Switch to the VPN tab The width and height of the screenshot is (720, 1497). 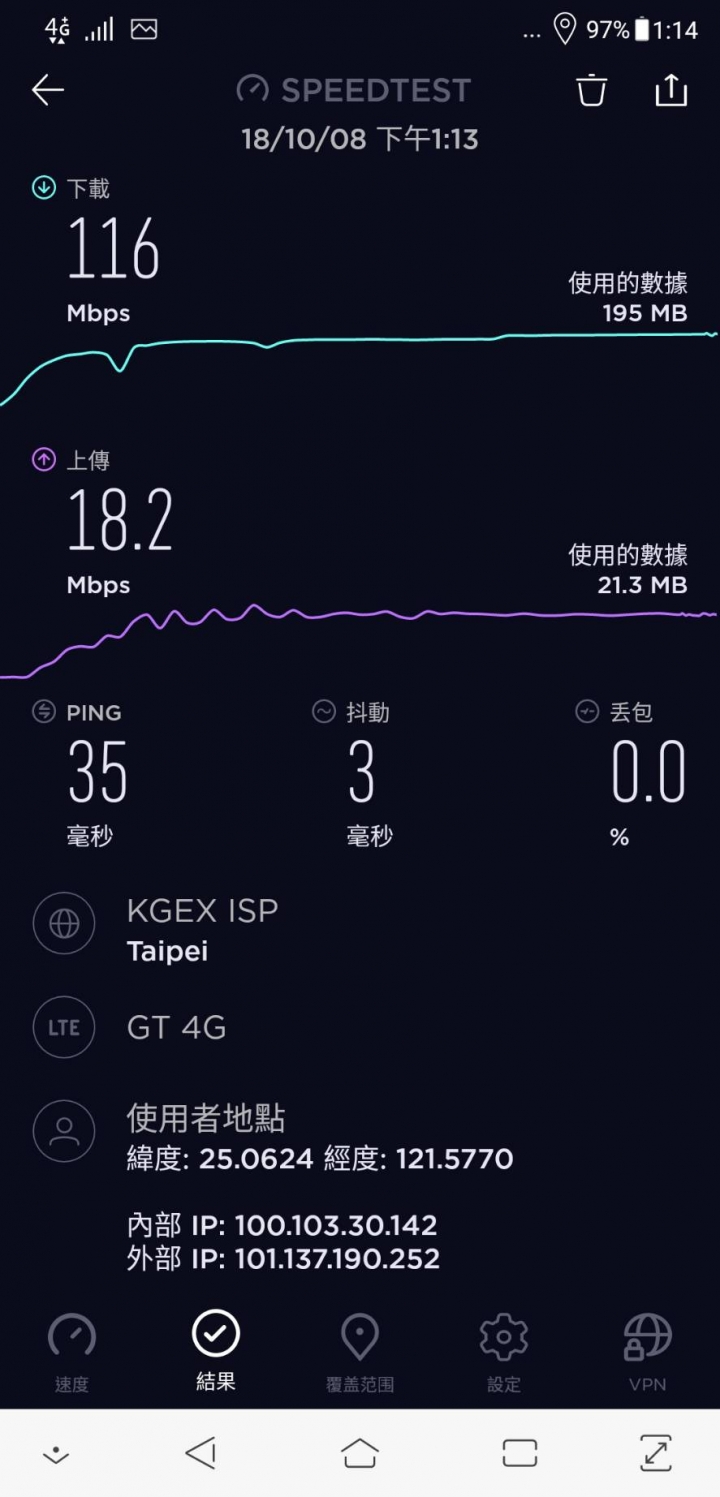[x=648, y=1353]
